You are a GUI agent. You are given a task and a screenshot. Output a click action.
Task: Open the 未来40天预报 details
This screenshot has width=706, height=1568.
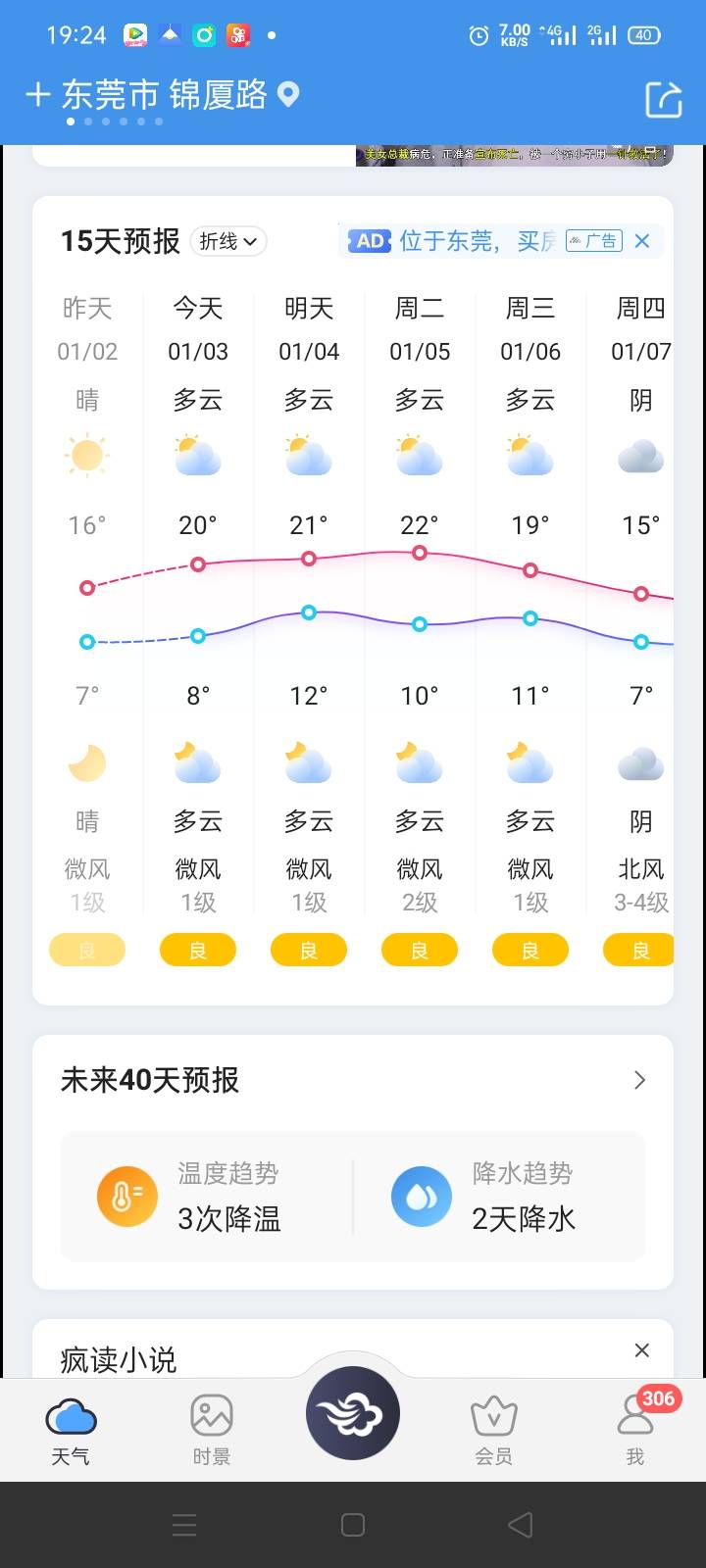click(x=639, y=1080)
